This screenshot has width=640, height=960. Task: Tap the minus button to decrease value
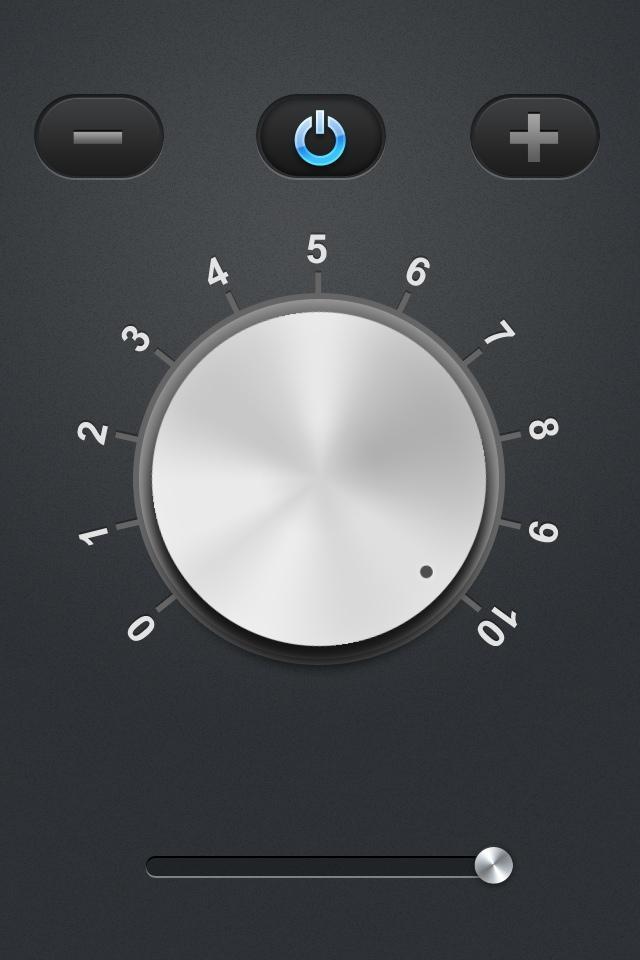point(98,137)
